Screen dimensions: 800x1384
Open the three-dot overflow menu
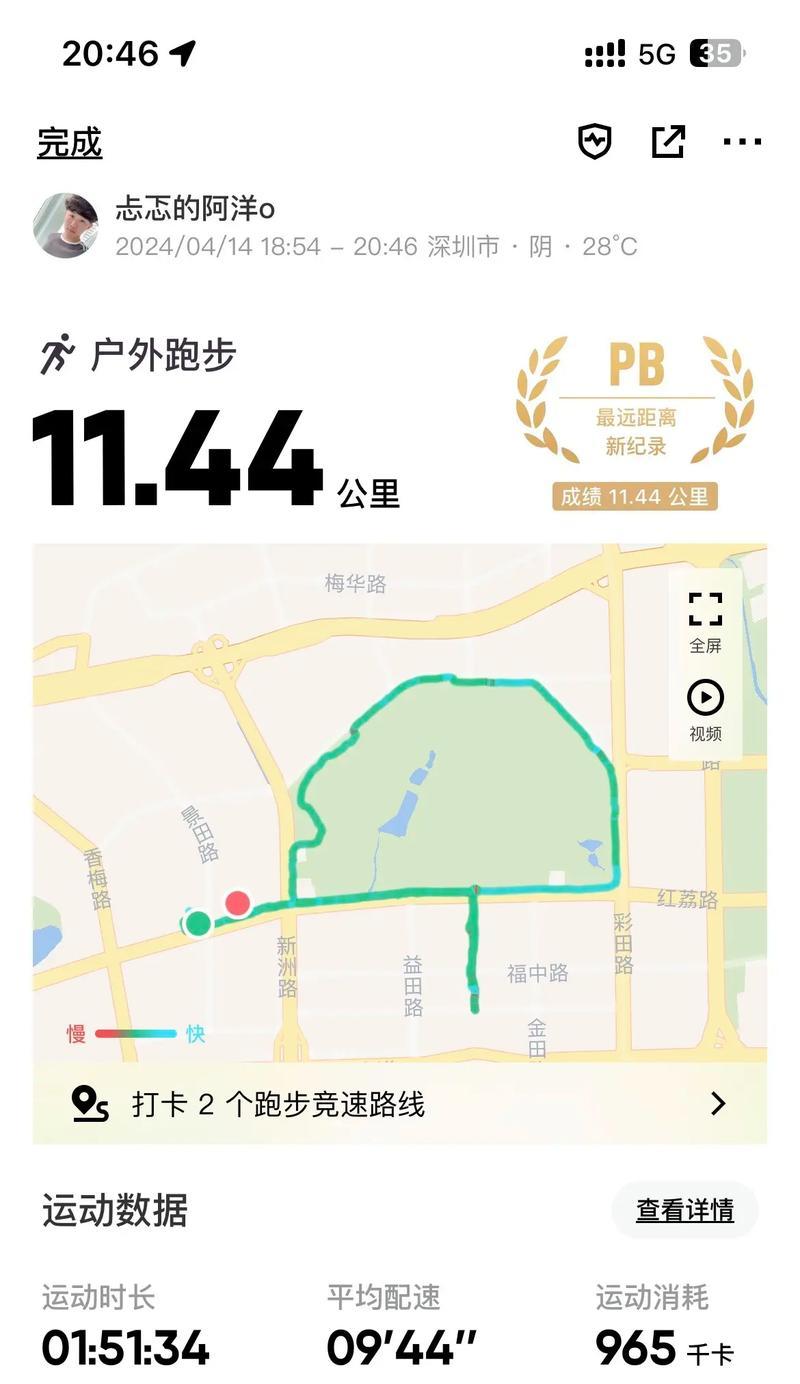coord(742,142)
